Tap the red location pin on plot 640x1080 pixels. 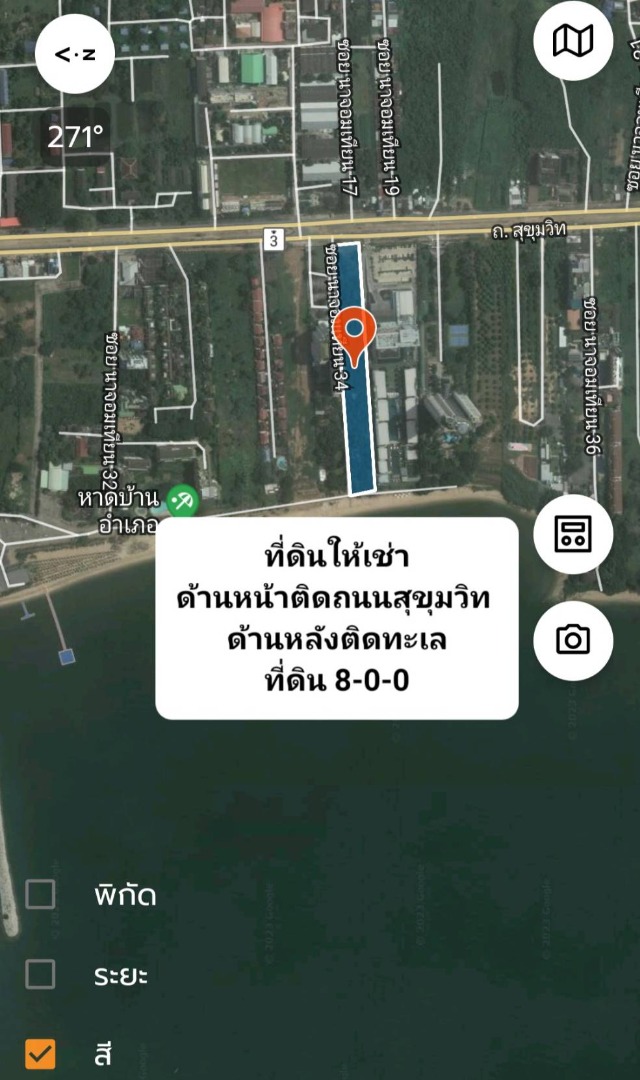[354, 331]
